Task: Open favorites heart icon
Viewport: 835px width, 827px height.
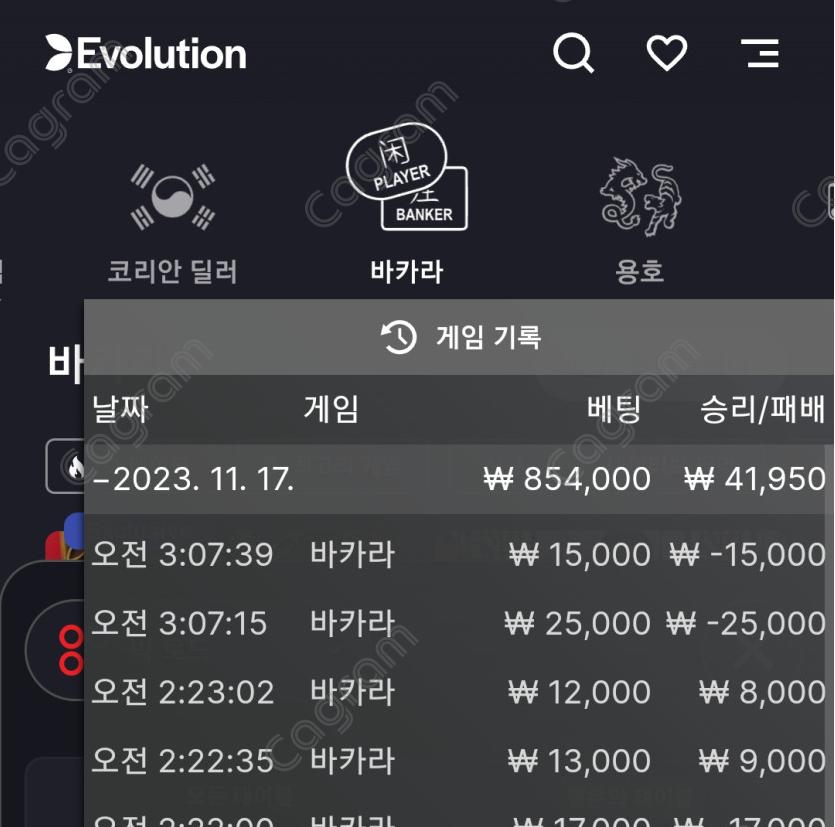Action: coord(667,53)
